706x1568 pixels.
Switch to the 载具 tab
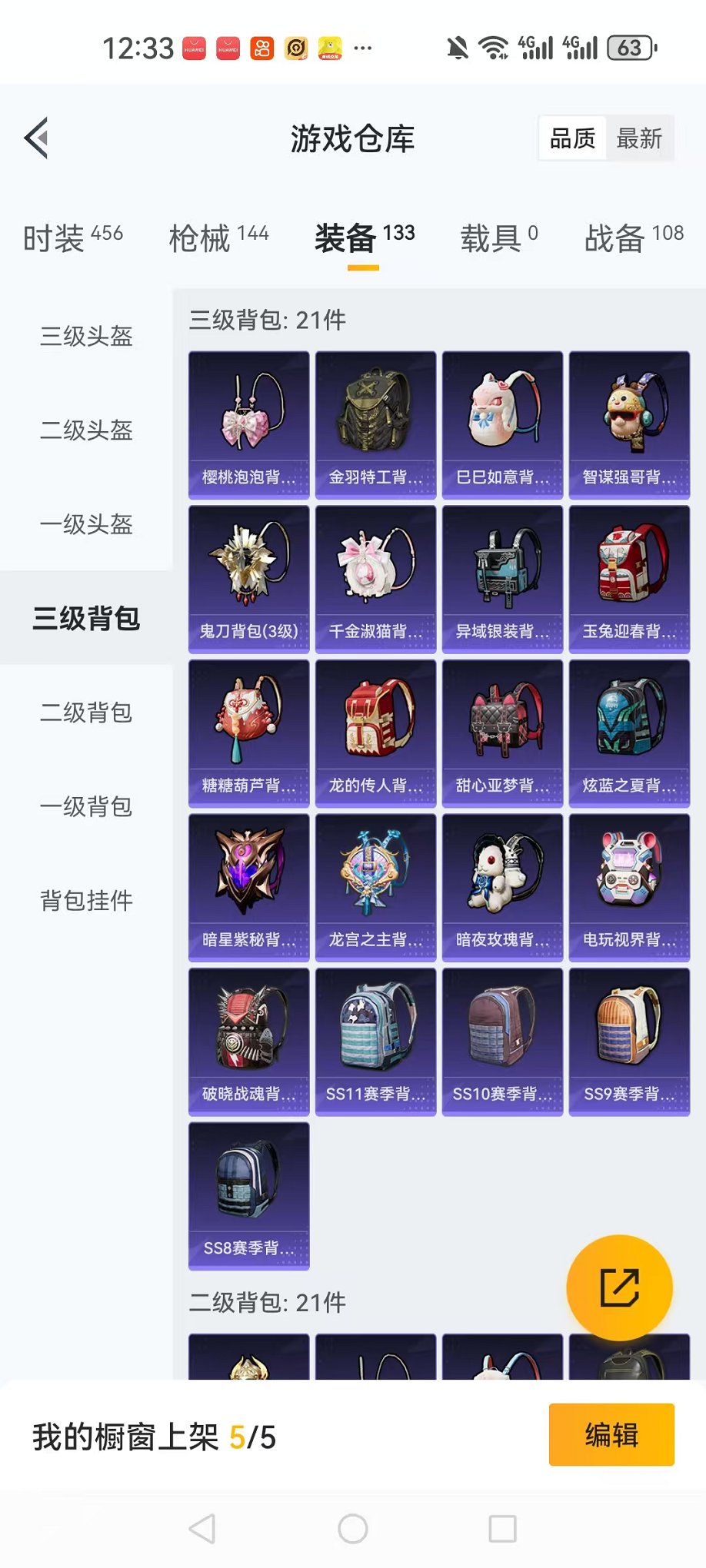click(x=499, y=238)
